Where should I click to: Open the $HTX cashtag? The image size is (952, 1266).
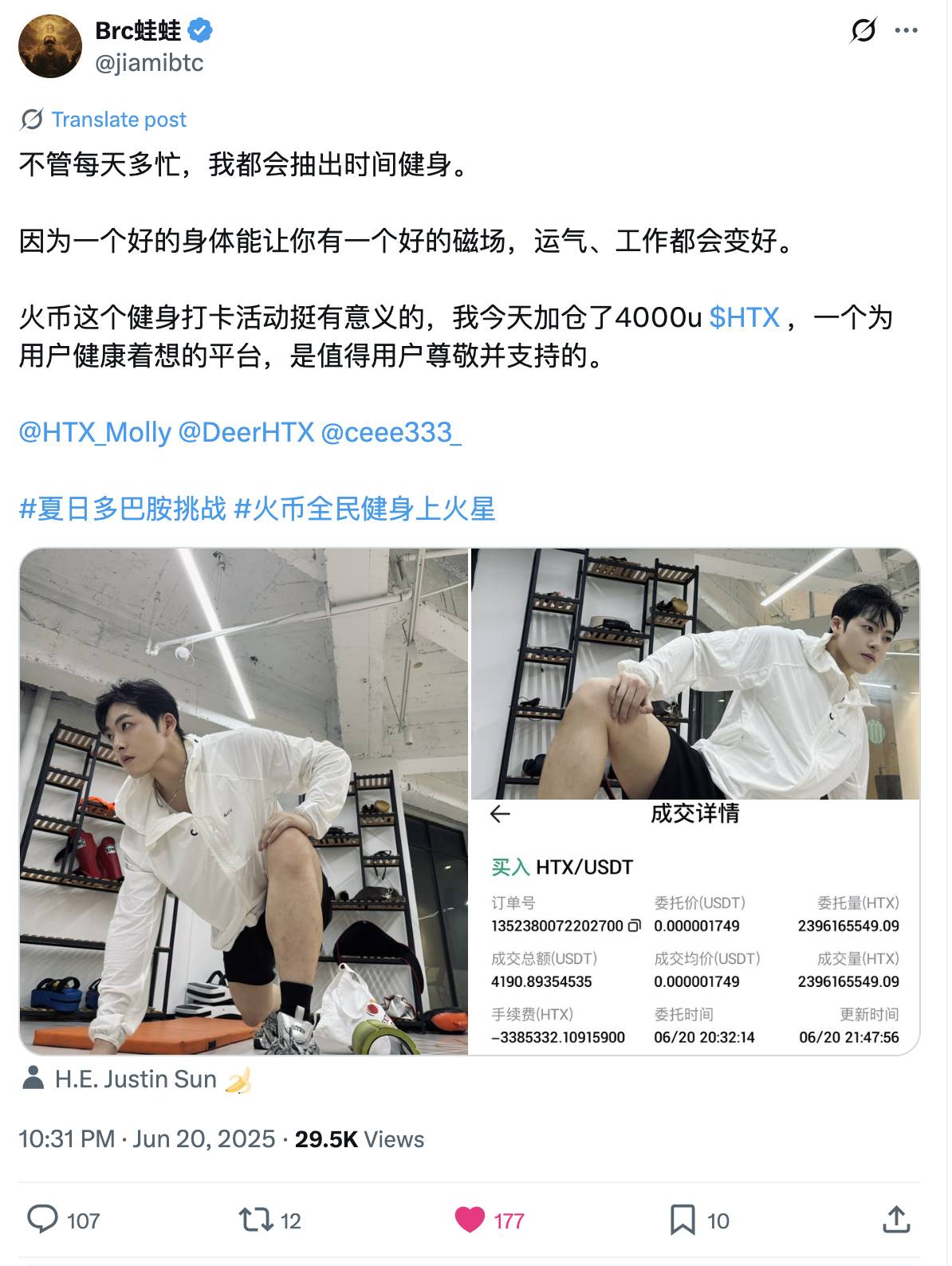pos(744,317)
